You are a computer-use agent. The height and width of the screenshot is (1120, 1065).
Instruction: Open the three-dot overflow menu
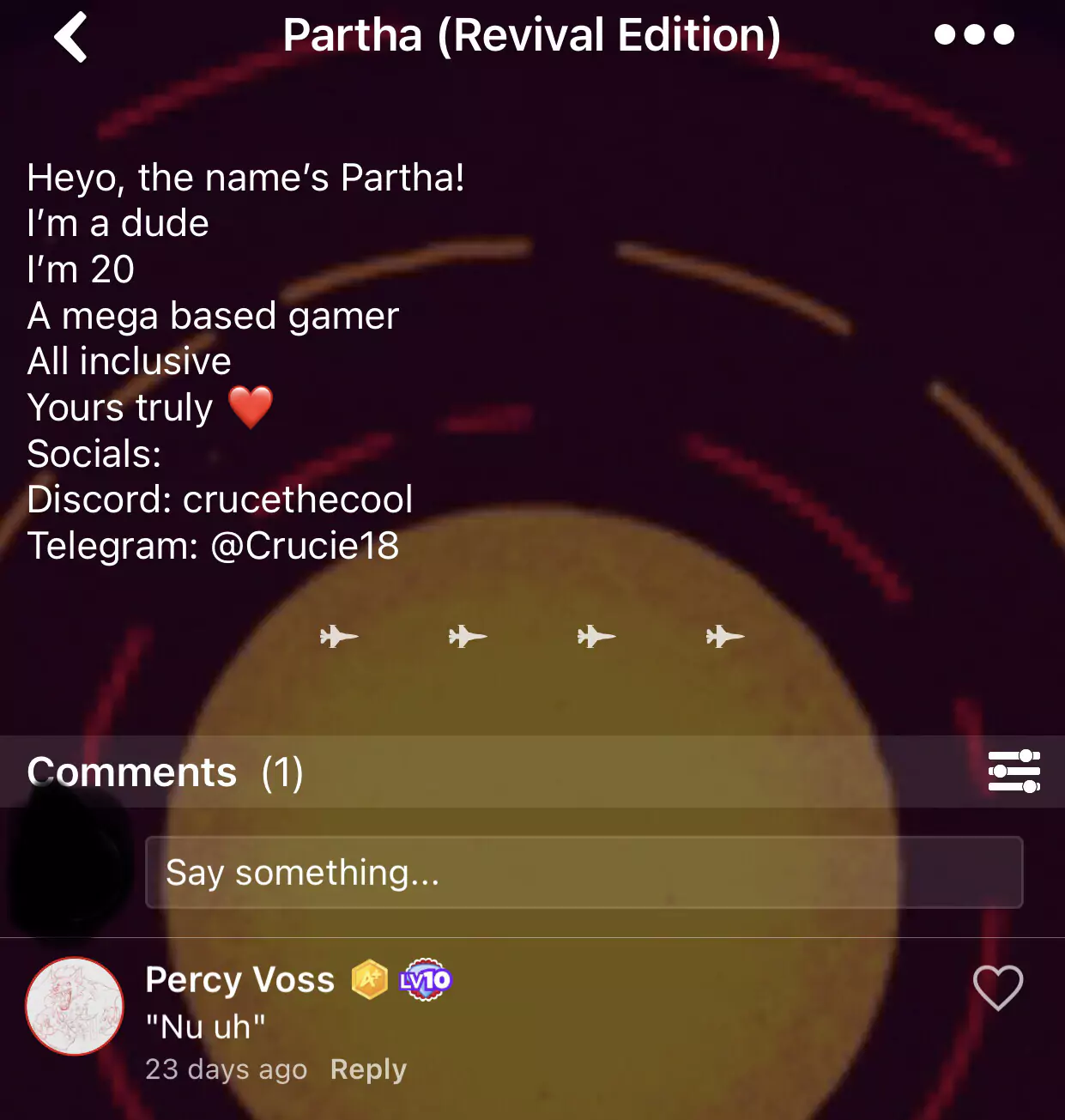pyautogui.click(x=974, y=35)
